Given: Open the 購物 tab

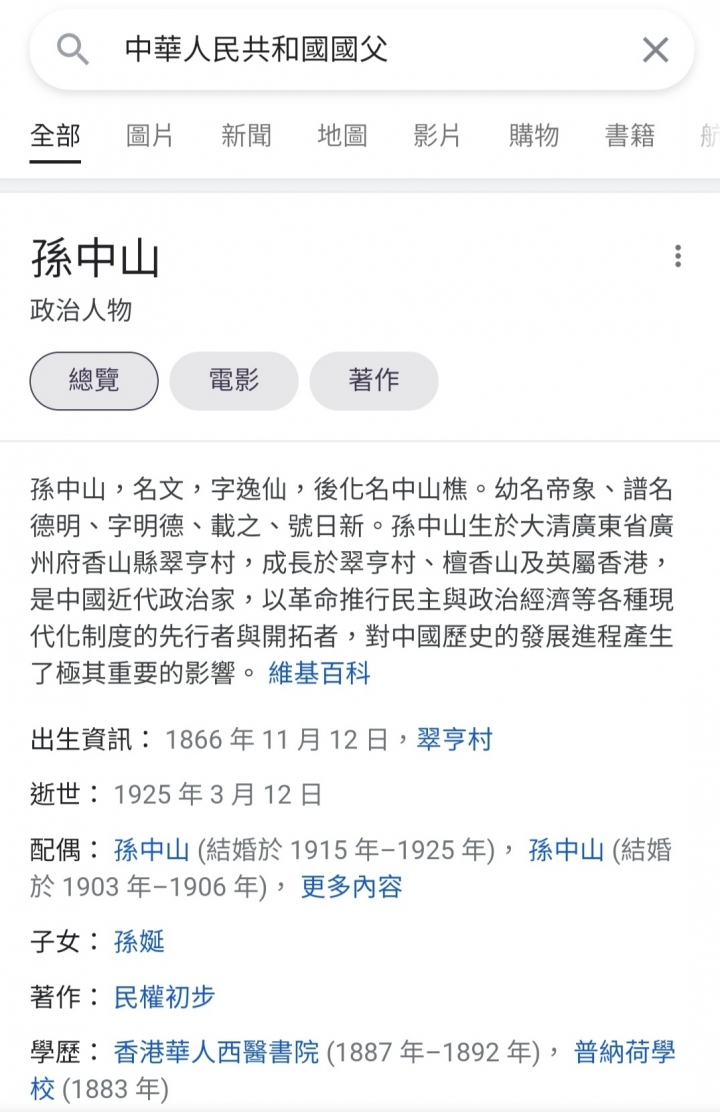Looking at the screenshot, I should [x=534, y=136].
